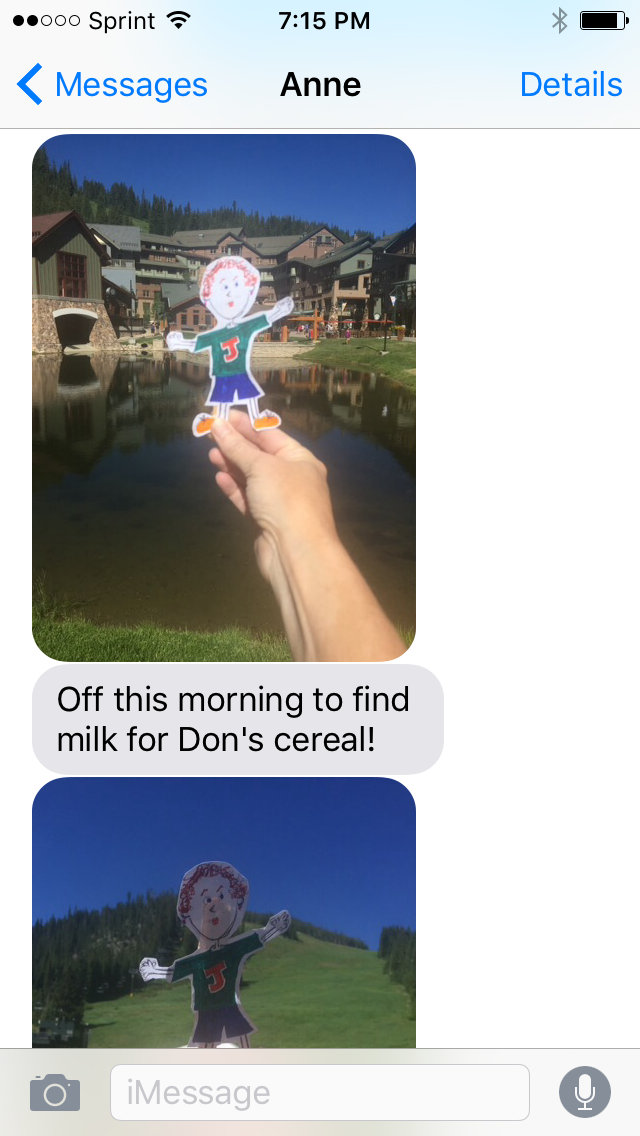Open the photo of the pond at the resort
The height and width of the screenshot is (1136, 640).
[x=224, y=398]
